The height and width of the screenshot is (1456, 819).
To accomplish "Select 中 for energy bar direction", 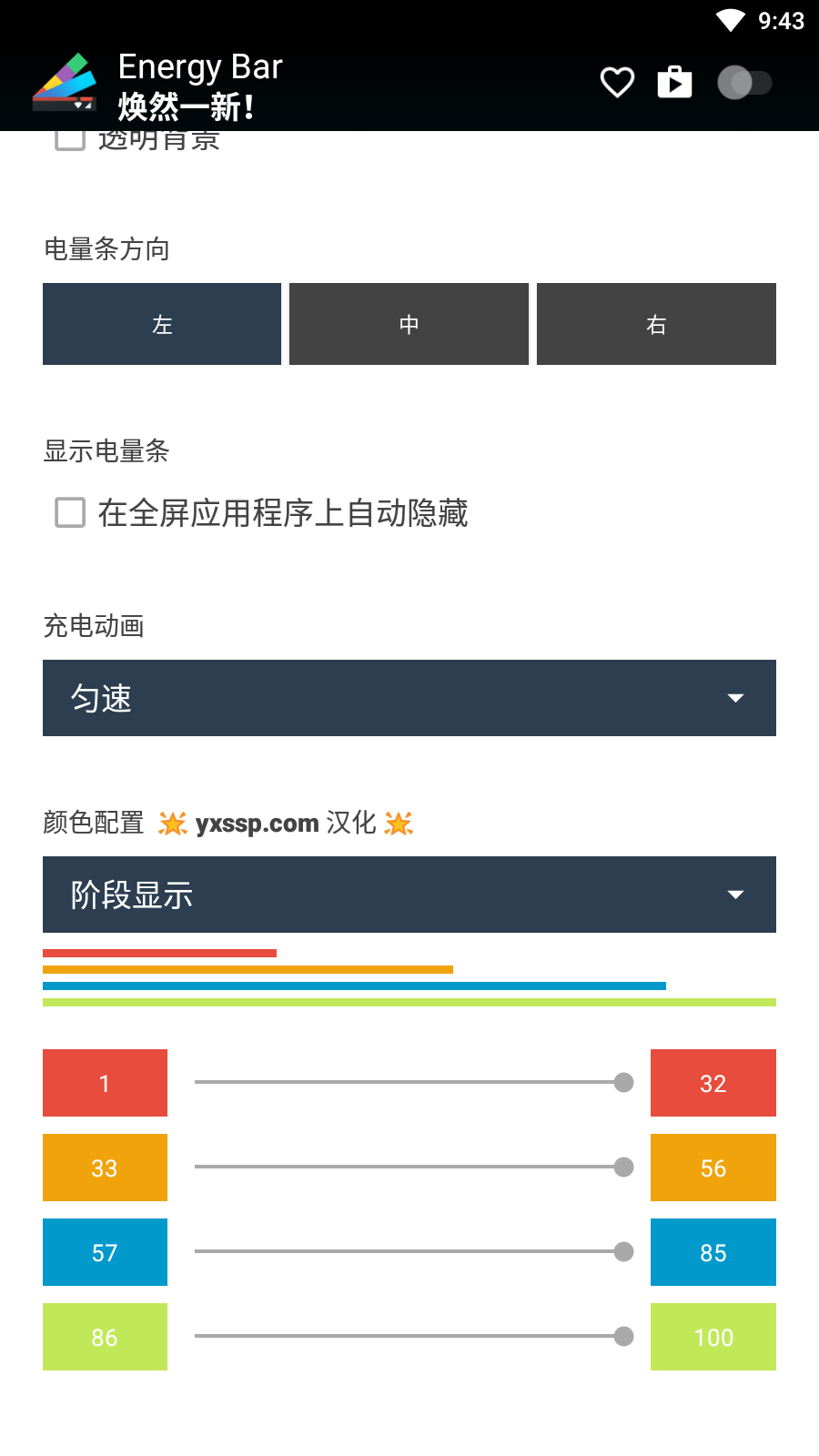I will click(x=409, y=324).
